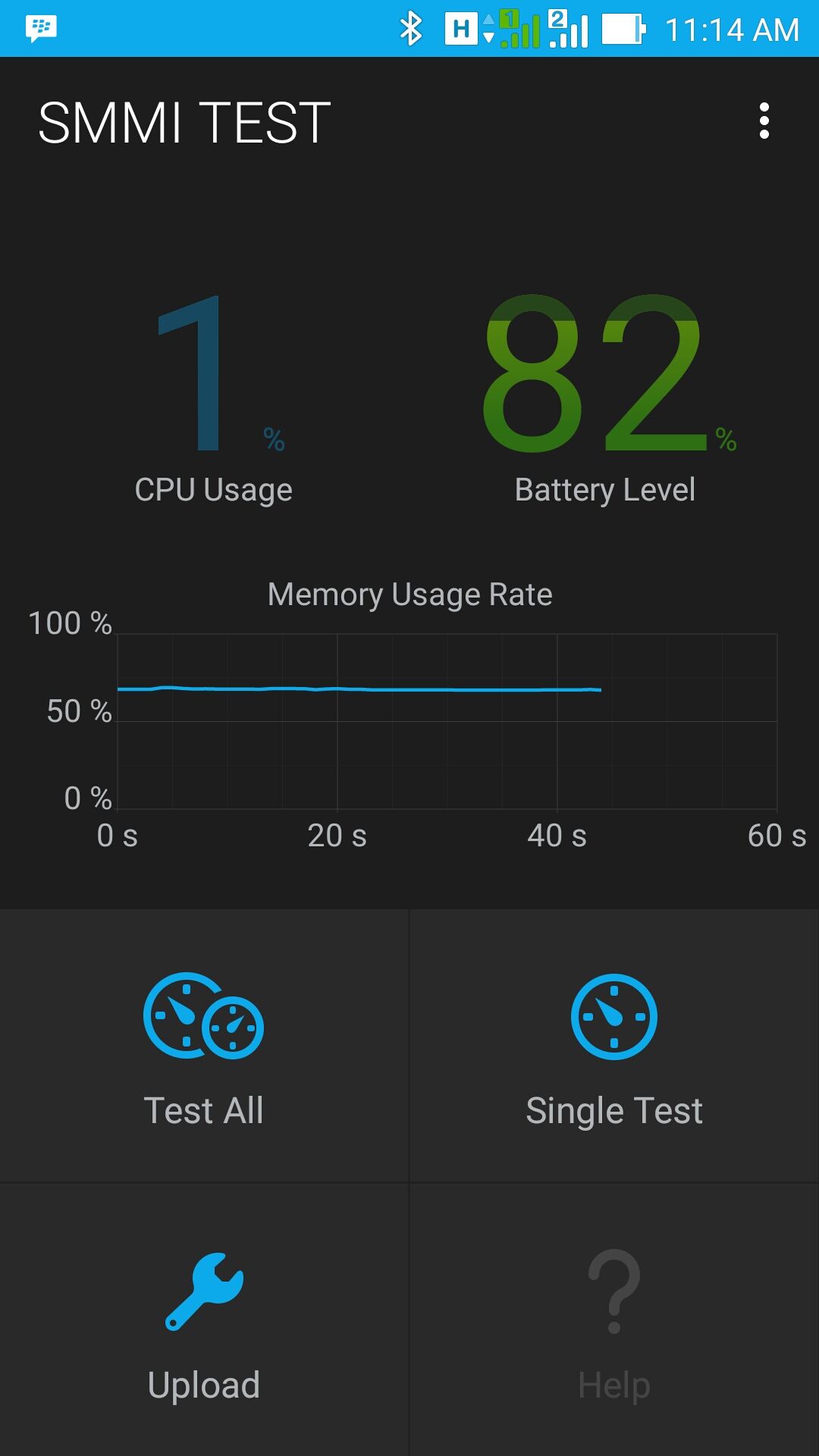Open Single Test
The height and width of the screenshot is (1456, 819).
(x=614, y=1046)
